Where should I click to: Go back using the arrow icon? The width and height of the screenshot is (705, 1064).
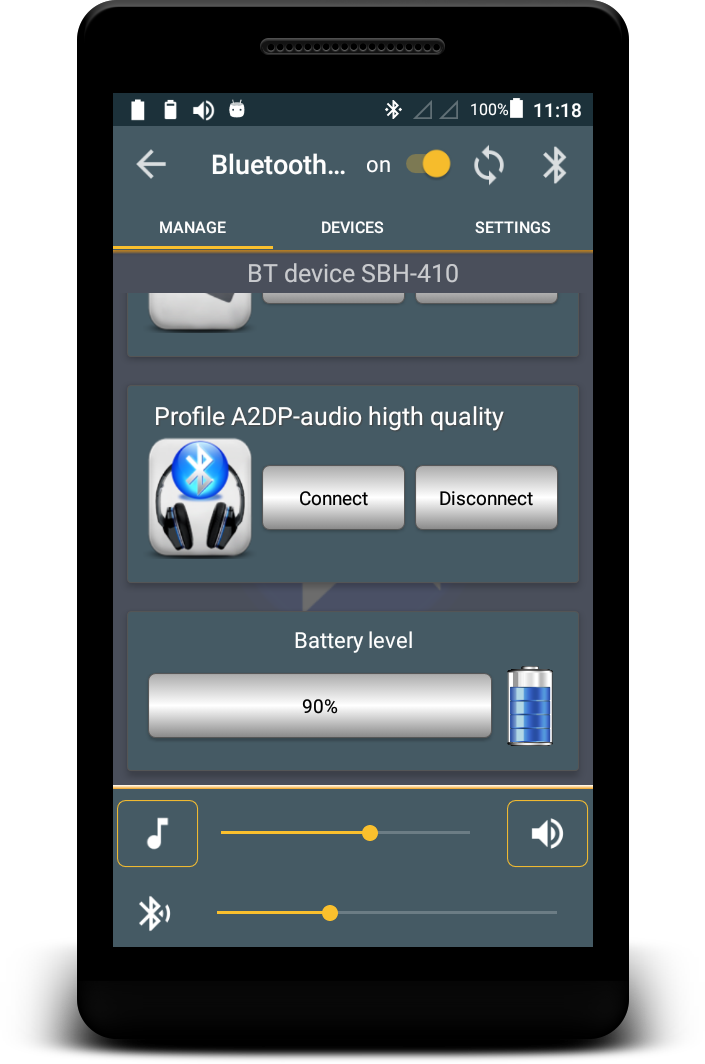pos(151,165)
